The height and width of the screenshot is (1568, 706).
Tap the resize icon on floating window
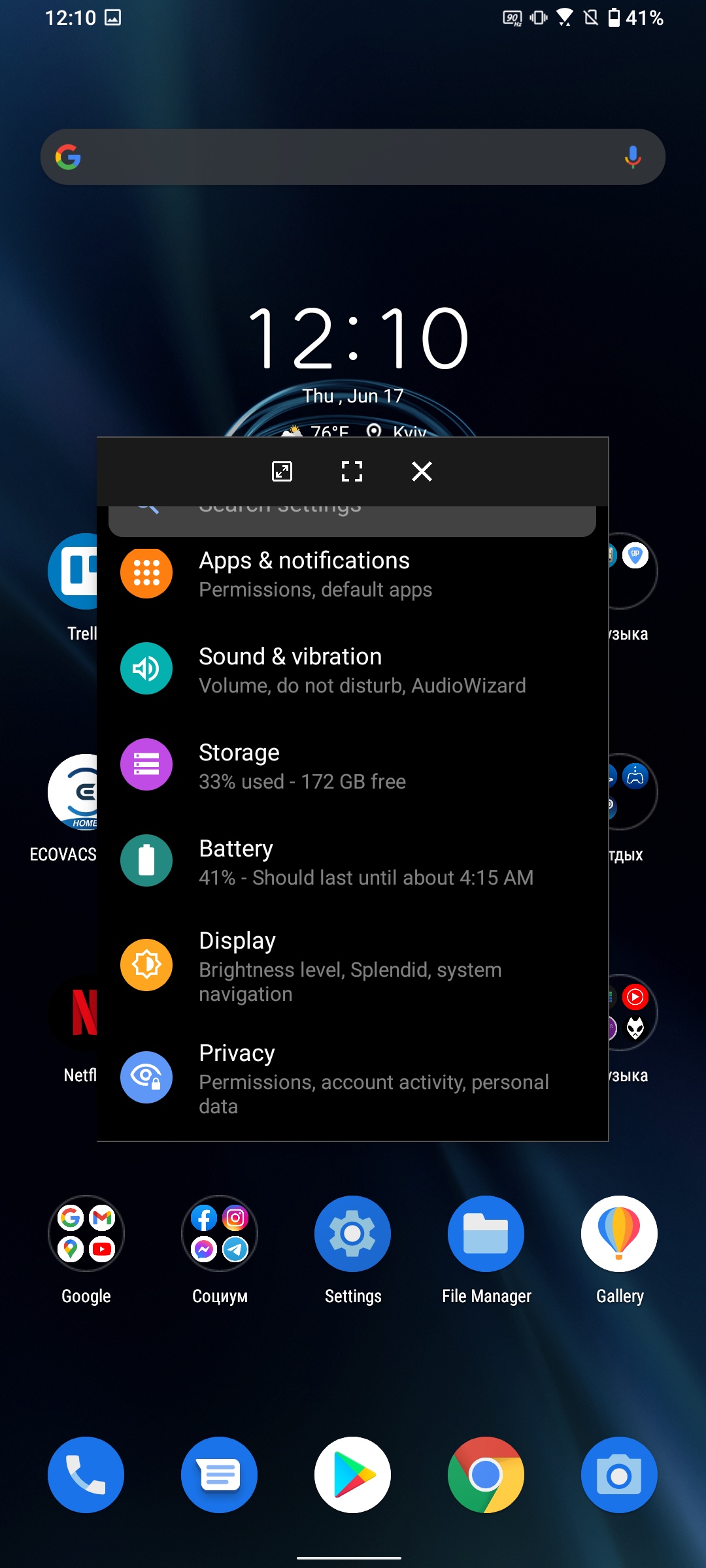(x=282, y=471)
